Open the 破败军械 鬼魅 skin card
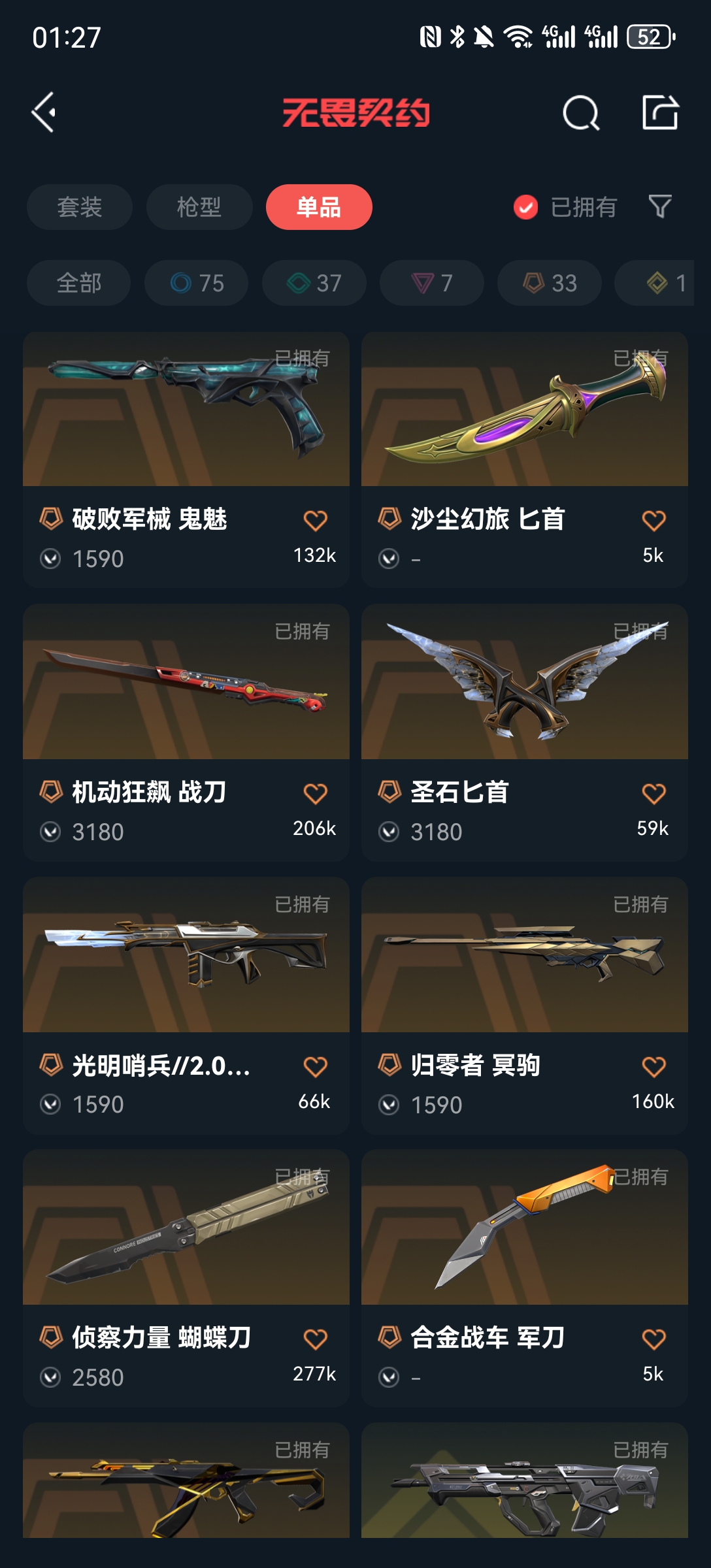The width and height of the screenshot is (711, 1568). click(x=186, y=425)
